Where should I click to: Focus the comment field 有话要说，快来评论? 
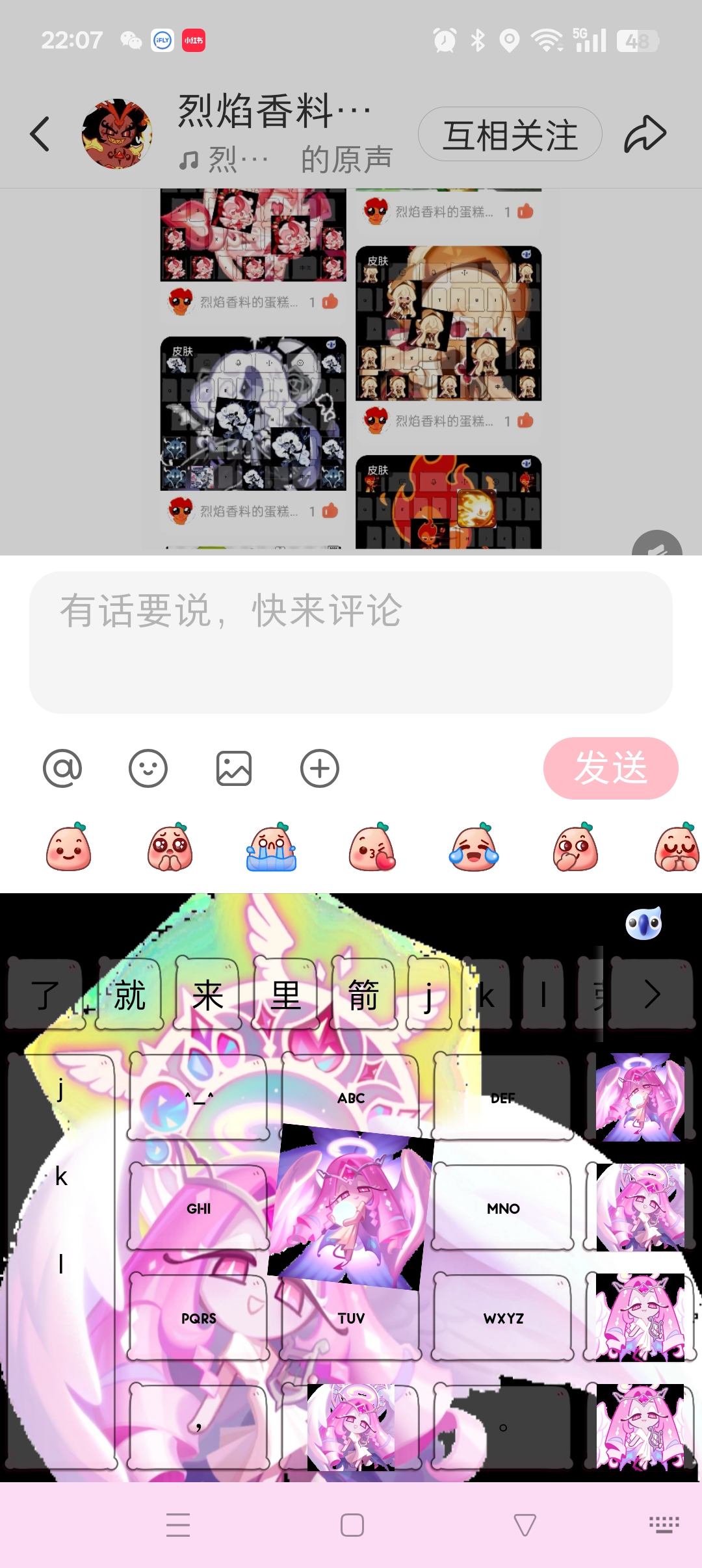[x=351, y=642]
